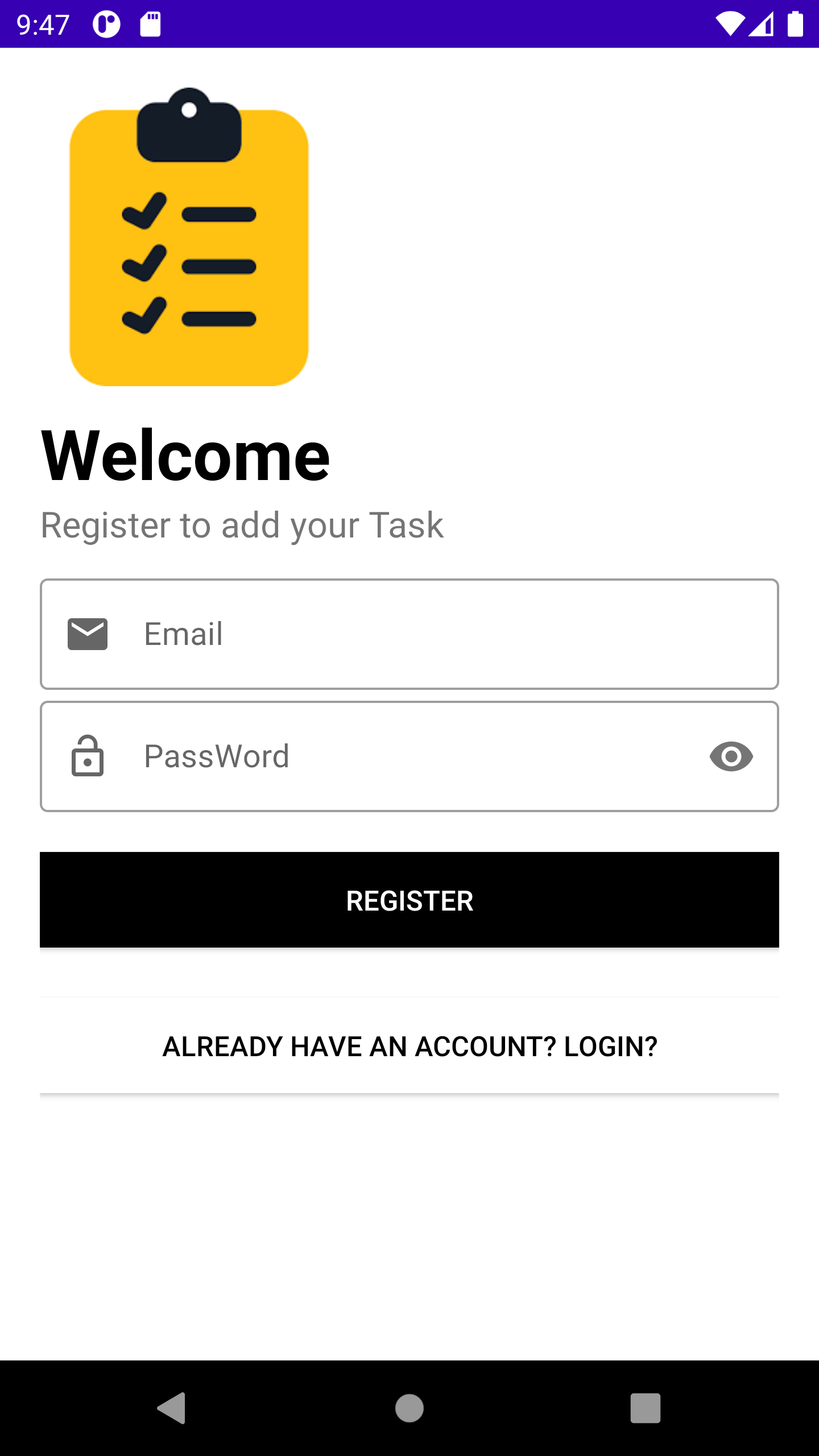Screen dimensions: 819x1456
Task: Select the Email input field
Action: point(398,634)
